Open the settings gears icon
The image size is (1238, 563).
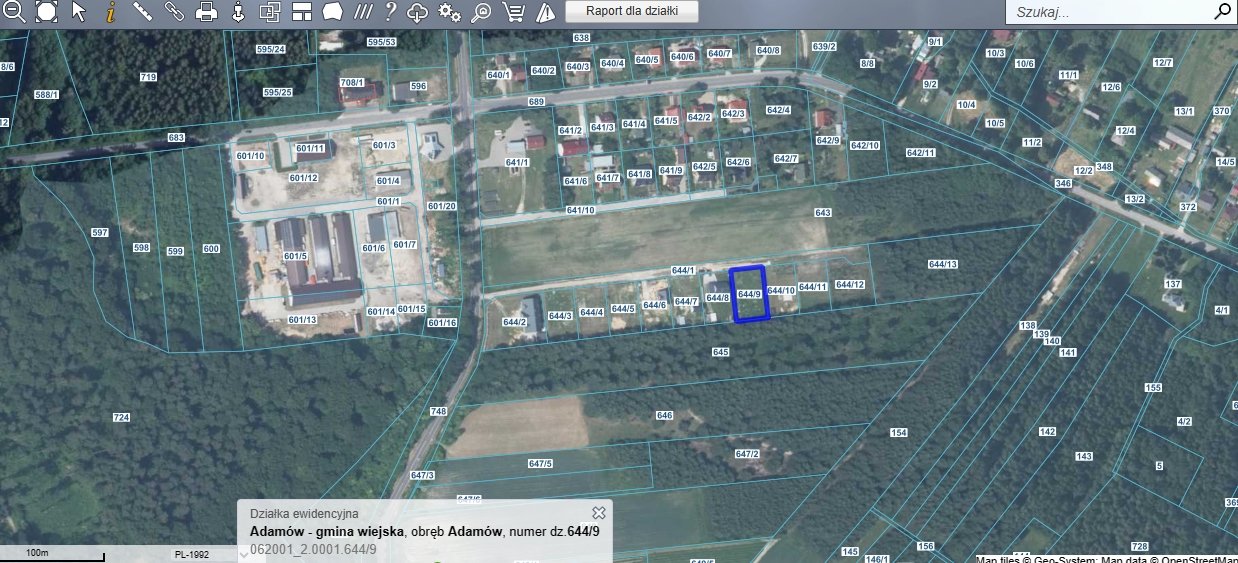450,12
